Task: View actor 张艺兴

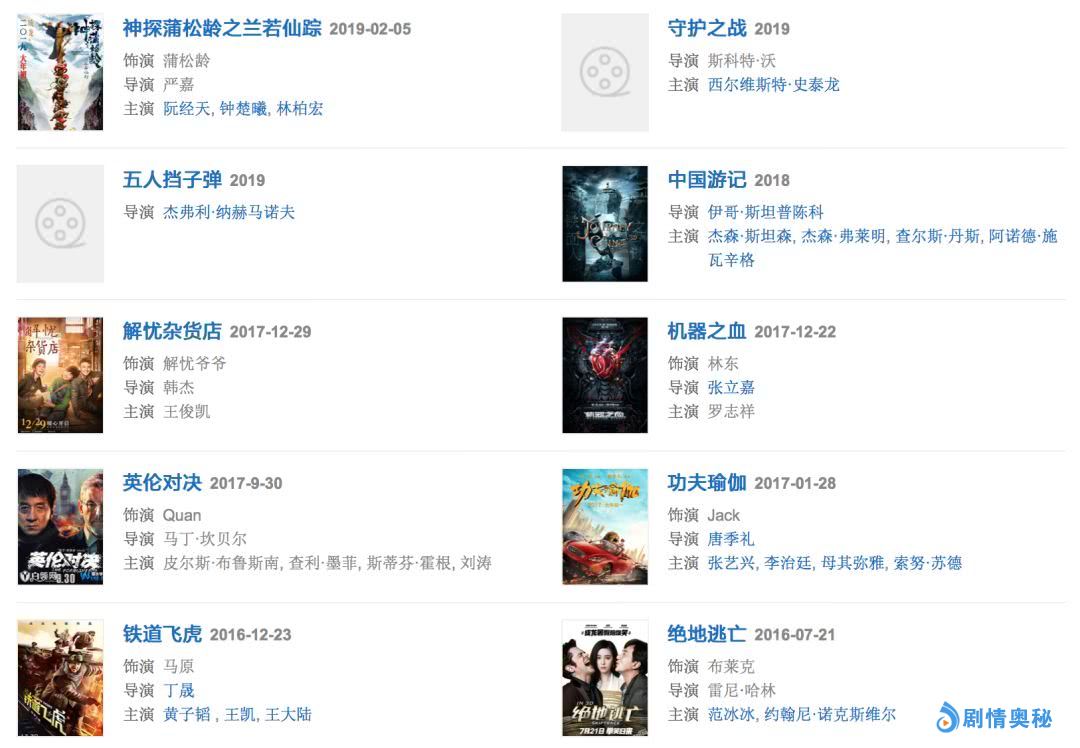Action: 731,563
